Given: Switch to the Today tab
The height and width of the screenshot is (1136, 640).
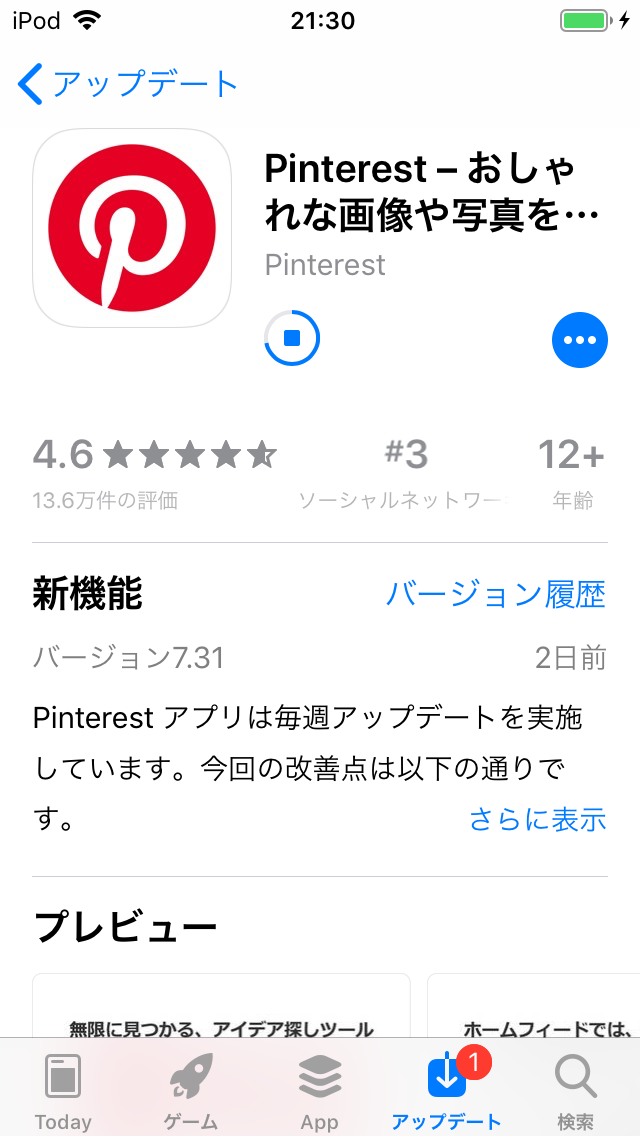Looking at the screenshot, I should coord(63,1090).
